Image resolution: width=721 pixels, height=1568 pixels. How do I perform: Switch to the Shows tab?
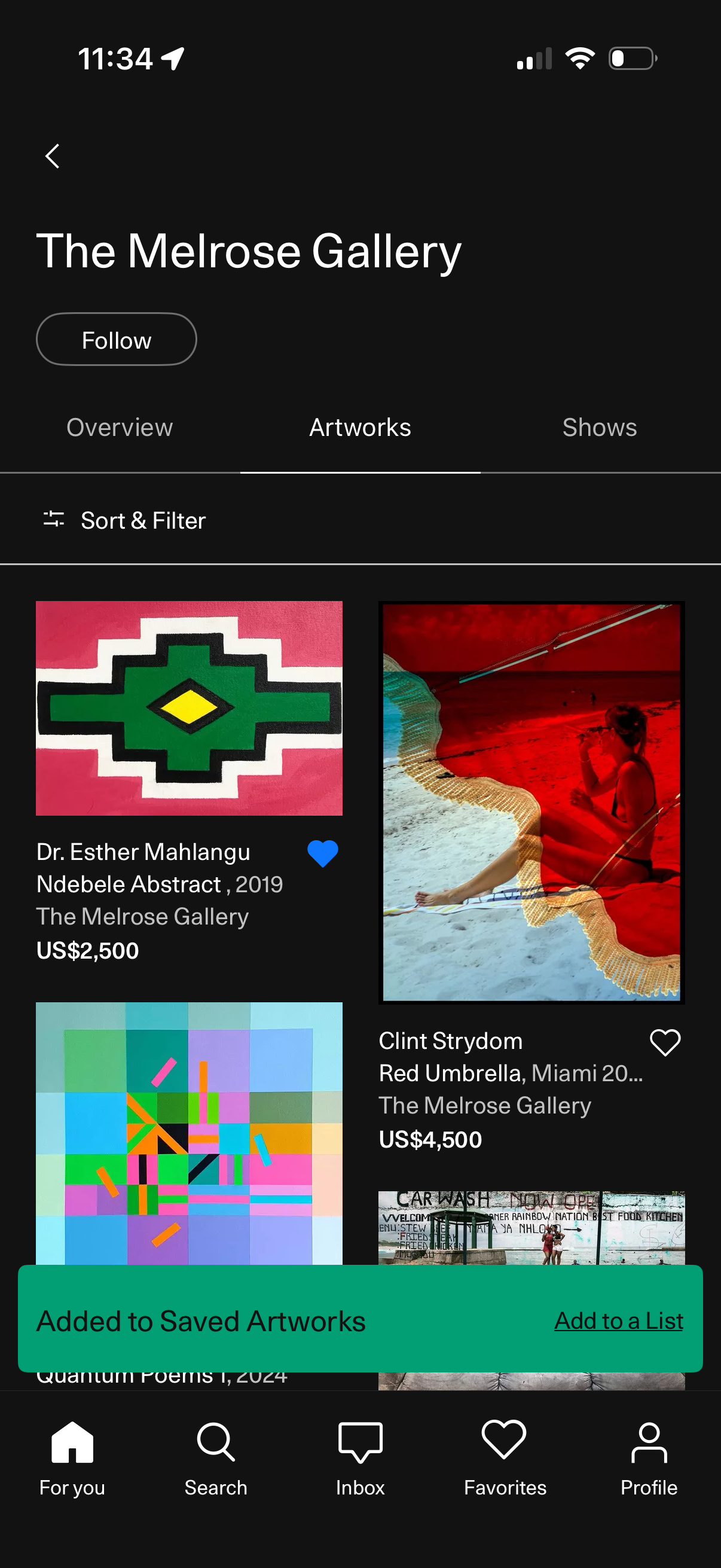point(600,427)
